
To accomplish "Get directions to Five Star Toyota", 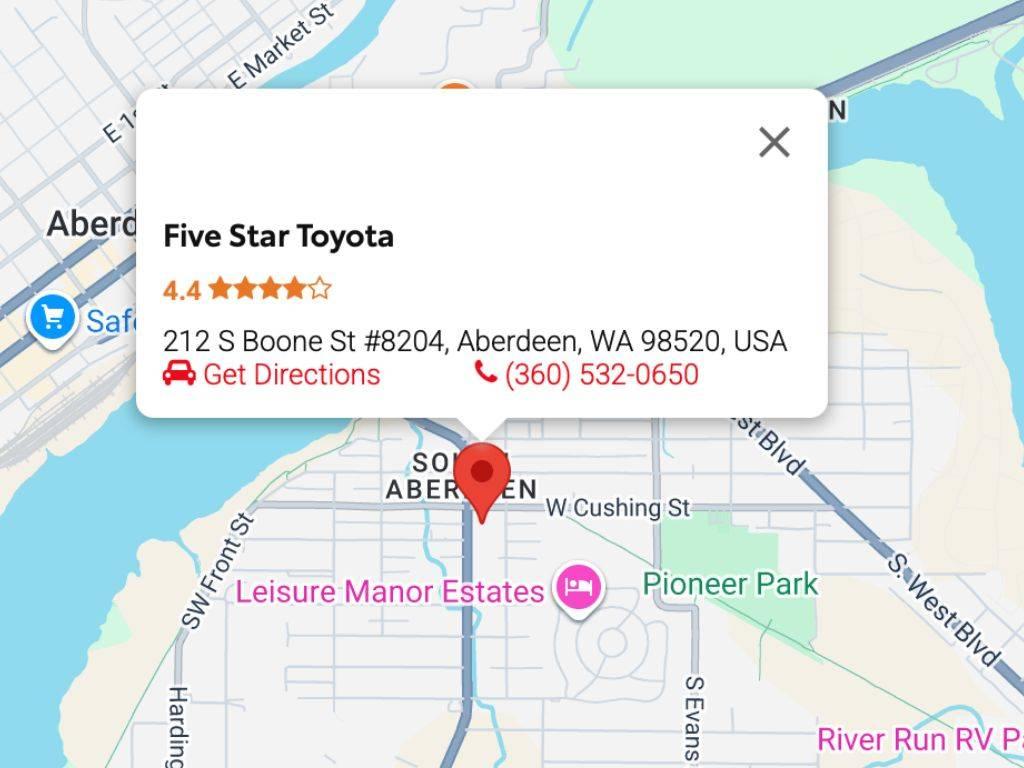I will (272, 375).
